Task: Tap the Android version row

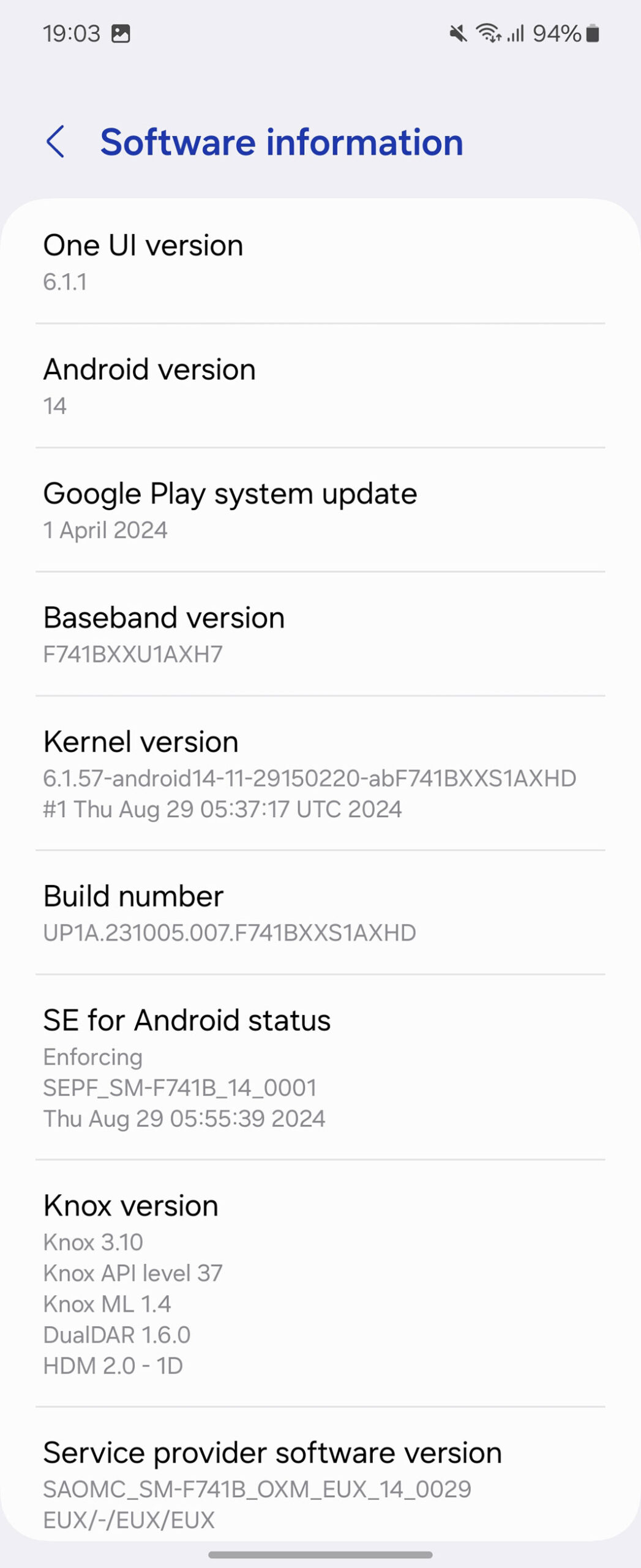Action: coord(320,386)
